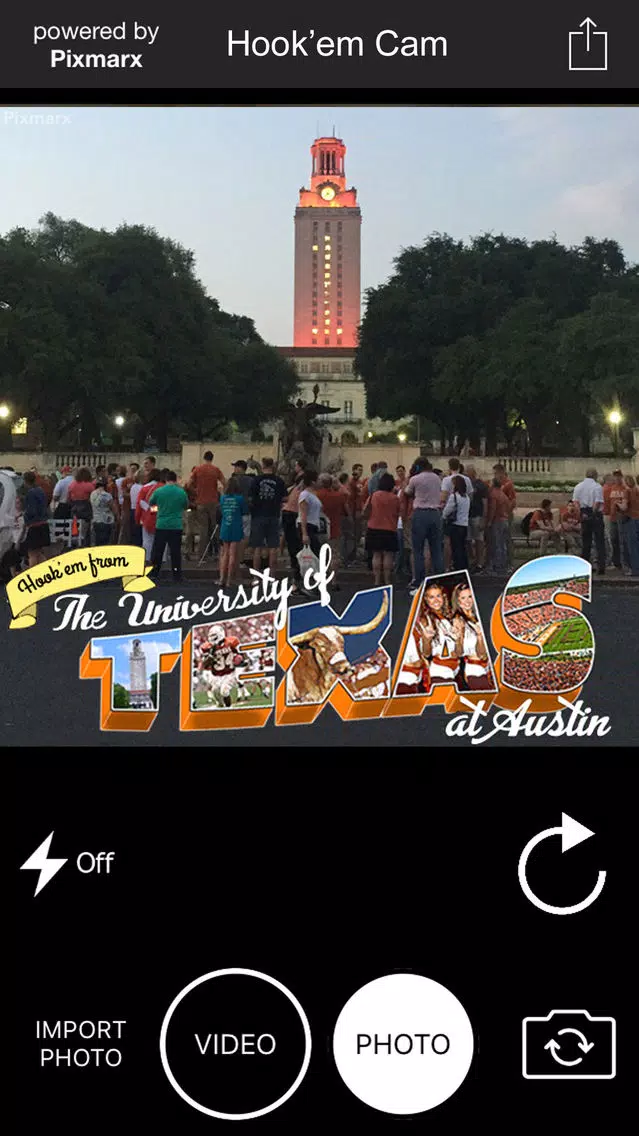Screen dimensions: 639x1136
Task: Select the PHOTO capture button
Action: [x=403, y=1044]
